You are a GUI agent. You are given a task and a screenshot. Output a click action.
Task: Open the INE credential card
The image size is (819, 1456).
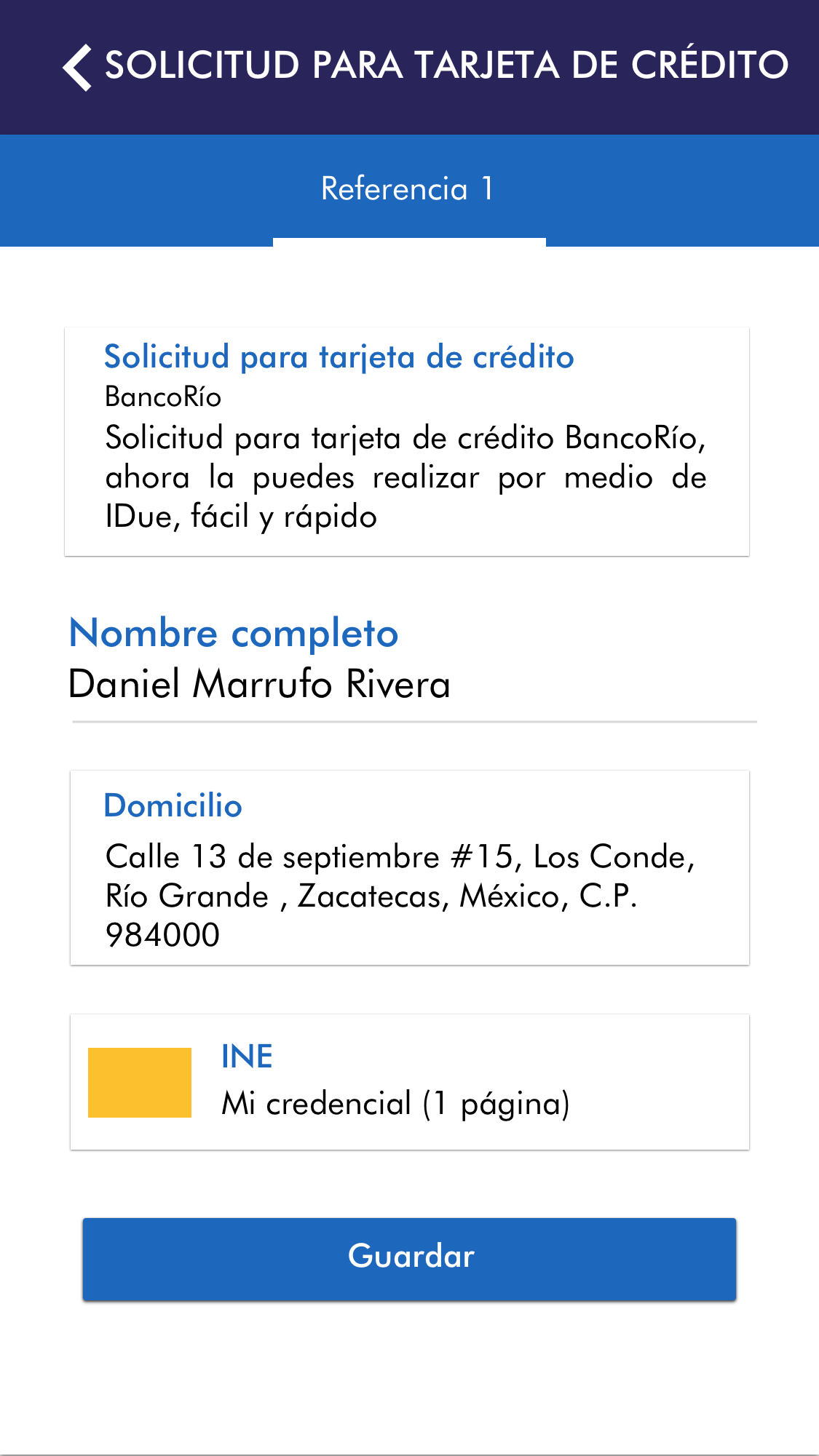[409, 1082]
